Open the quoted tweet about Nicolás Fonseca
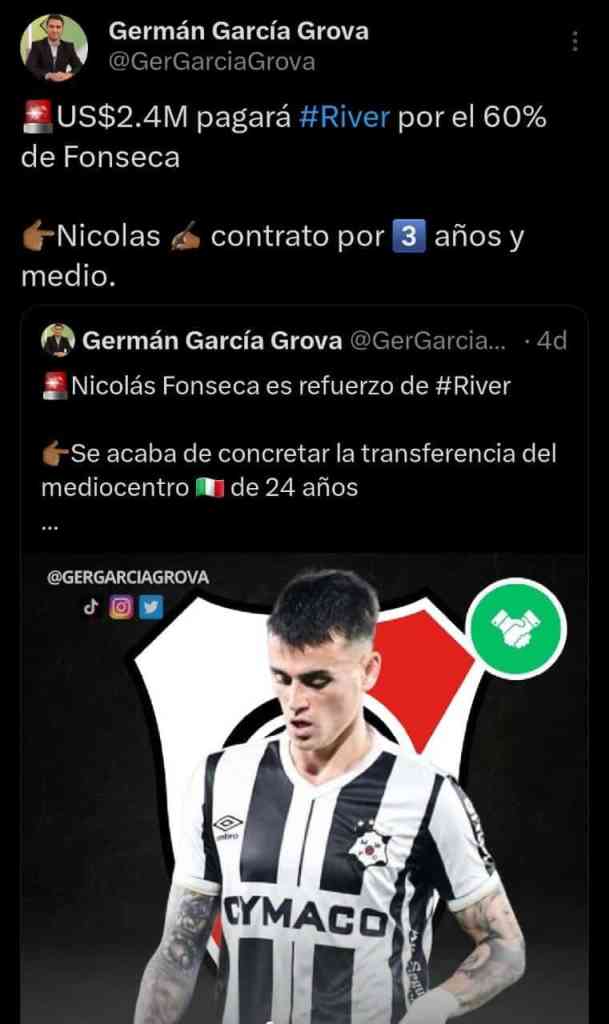The width and height of the screenshot is (609, 1024). tap(300, 442)
